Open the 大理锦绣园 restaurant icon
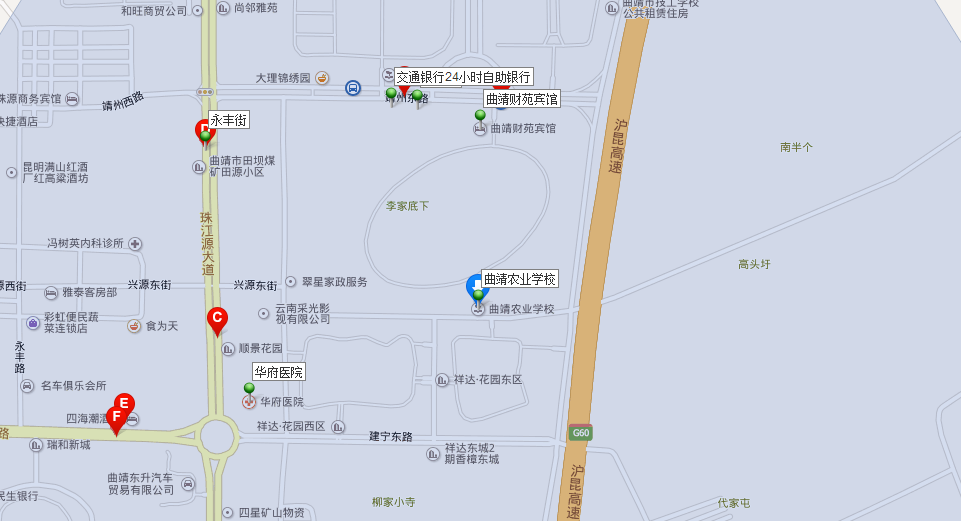Screen dimensions: 961x521 (322, 78)
